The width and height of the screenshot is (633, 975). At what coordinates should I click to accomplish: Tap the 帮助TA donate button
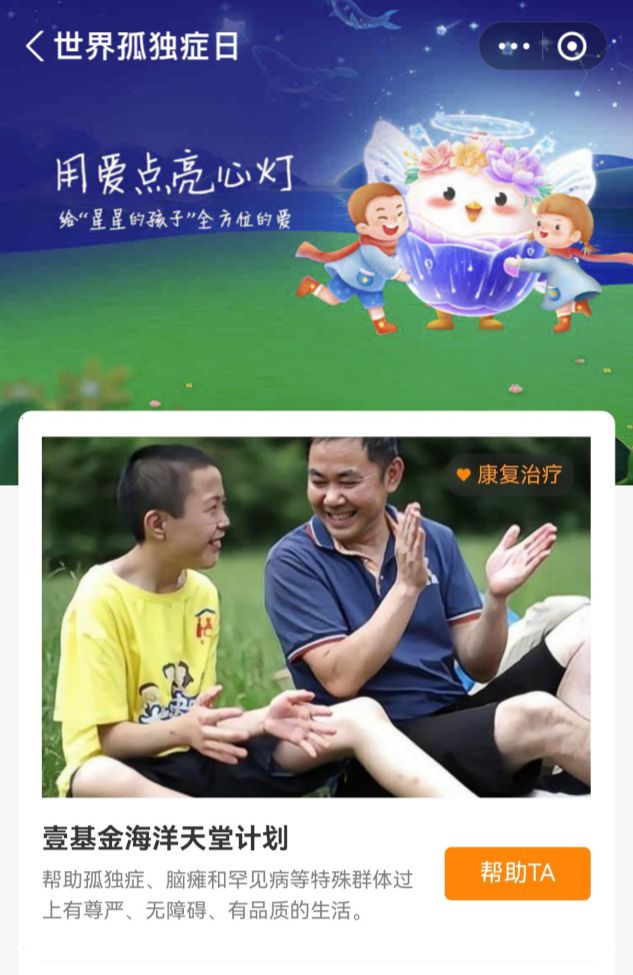pyautogui.click(x=517, y=873)
